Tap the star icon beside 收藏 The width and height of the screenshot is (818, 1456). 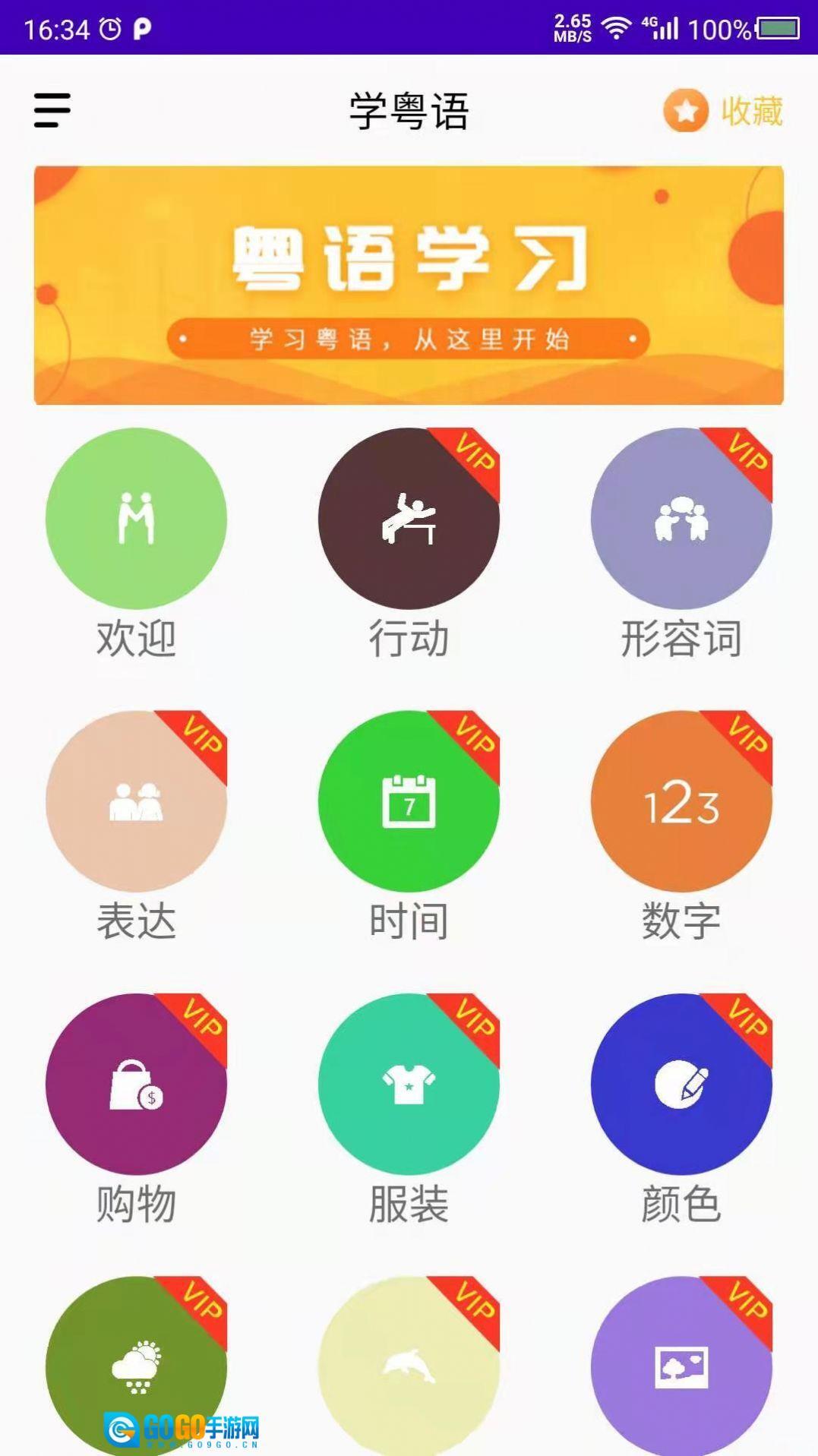pos(686,112)
